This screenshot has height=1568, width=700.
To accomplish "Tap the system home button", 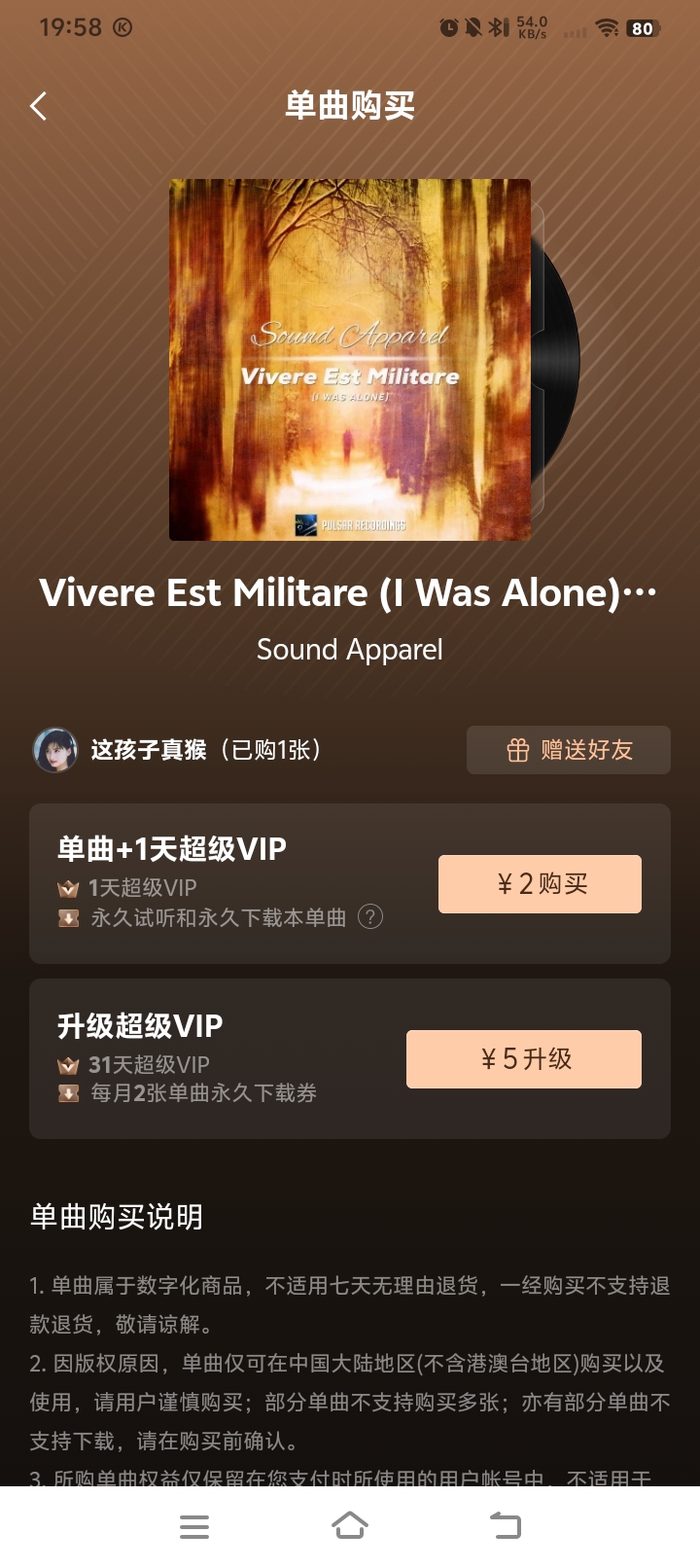I will (350, 1526).
